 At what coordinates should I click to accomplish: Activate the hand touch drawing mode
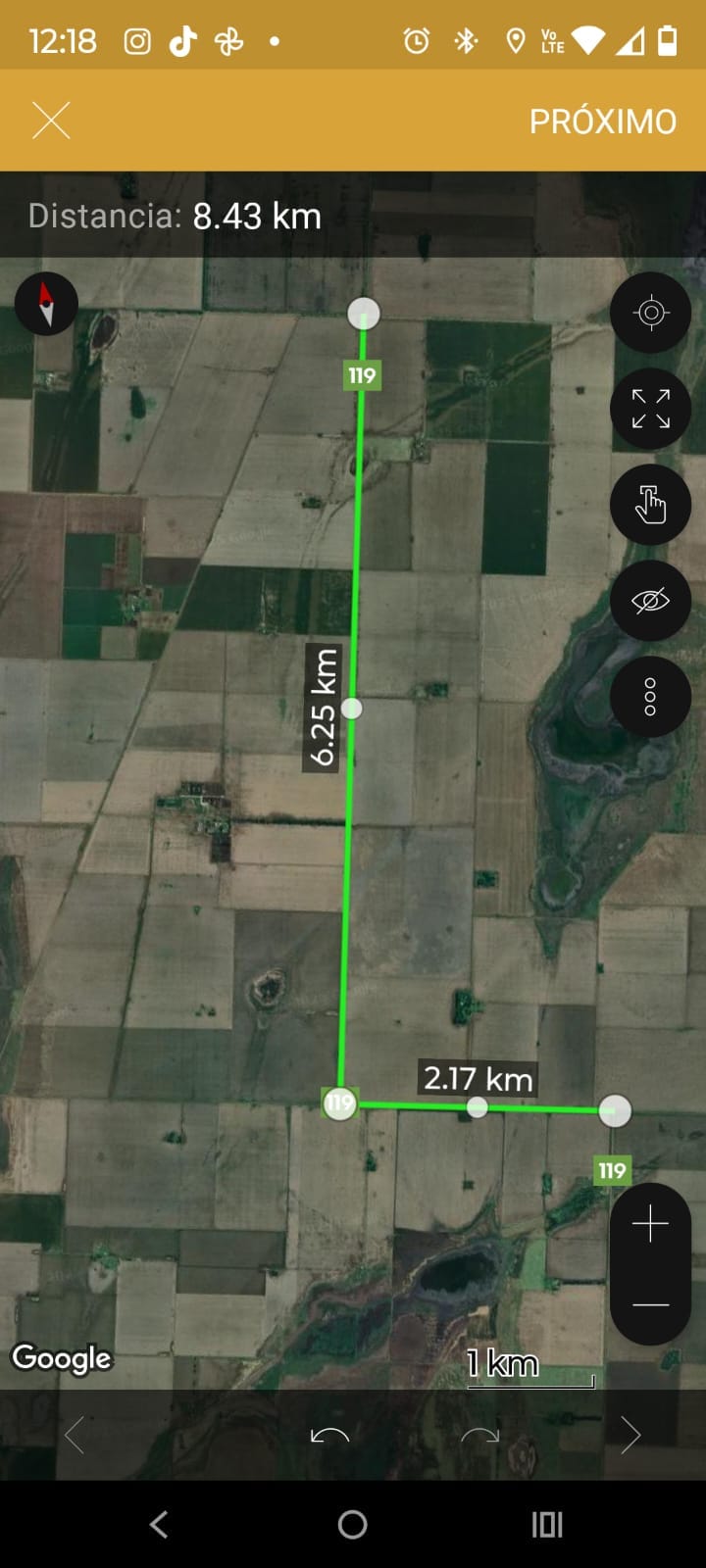650,505
